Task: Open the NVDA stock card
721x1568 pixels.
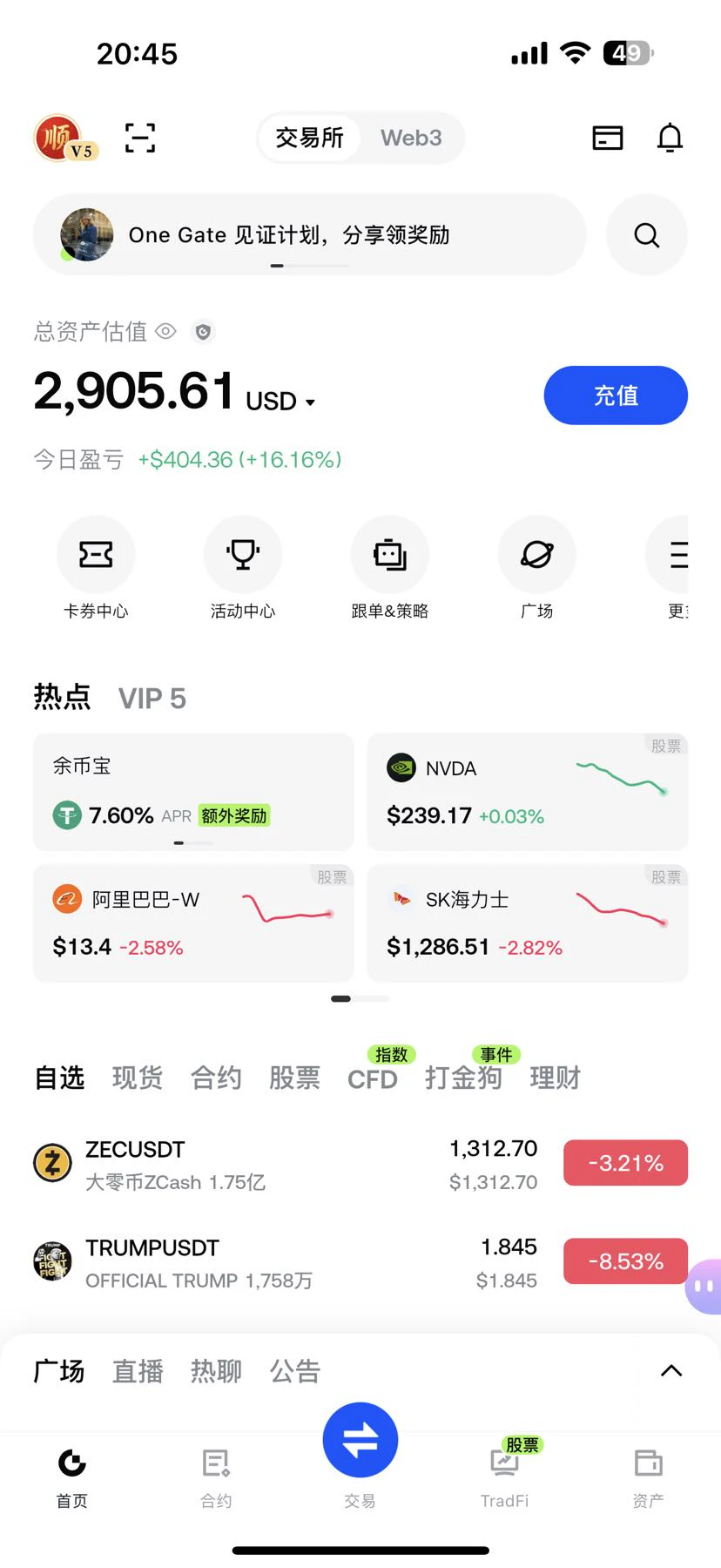Action: point(528,792)
